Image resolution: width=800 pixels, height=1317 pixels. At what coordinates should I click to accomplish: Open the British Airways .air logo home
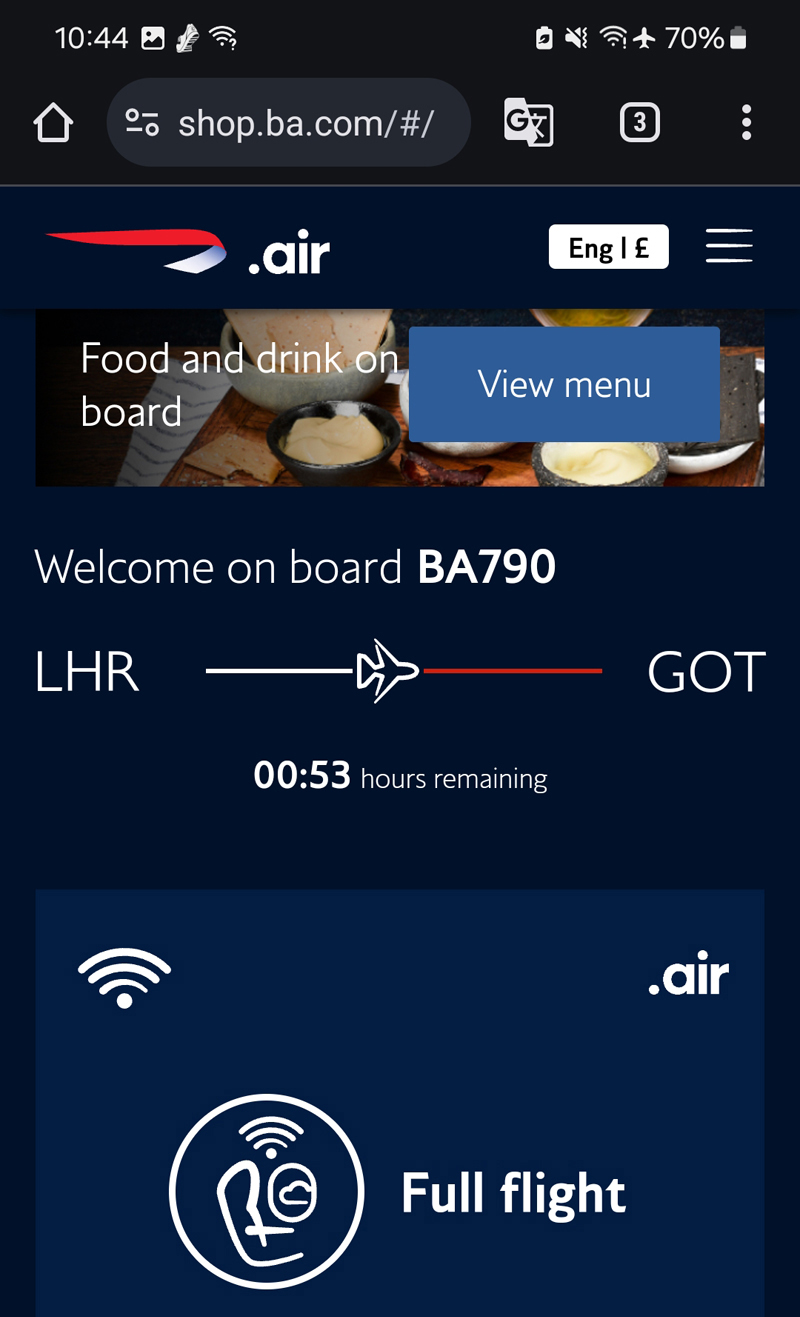[x=188, y=251]
